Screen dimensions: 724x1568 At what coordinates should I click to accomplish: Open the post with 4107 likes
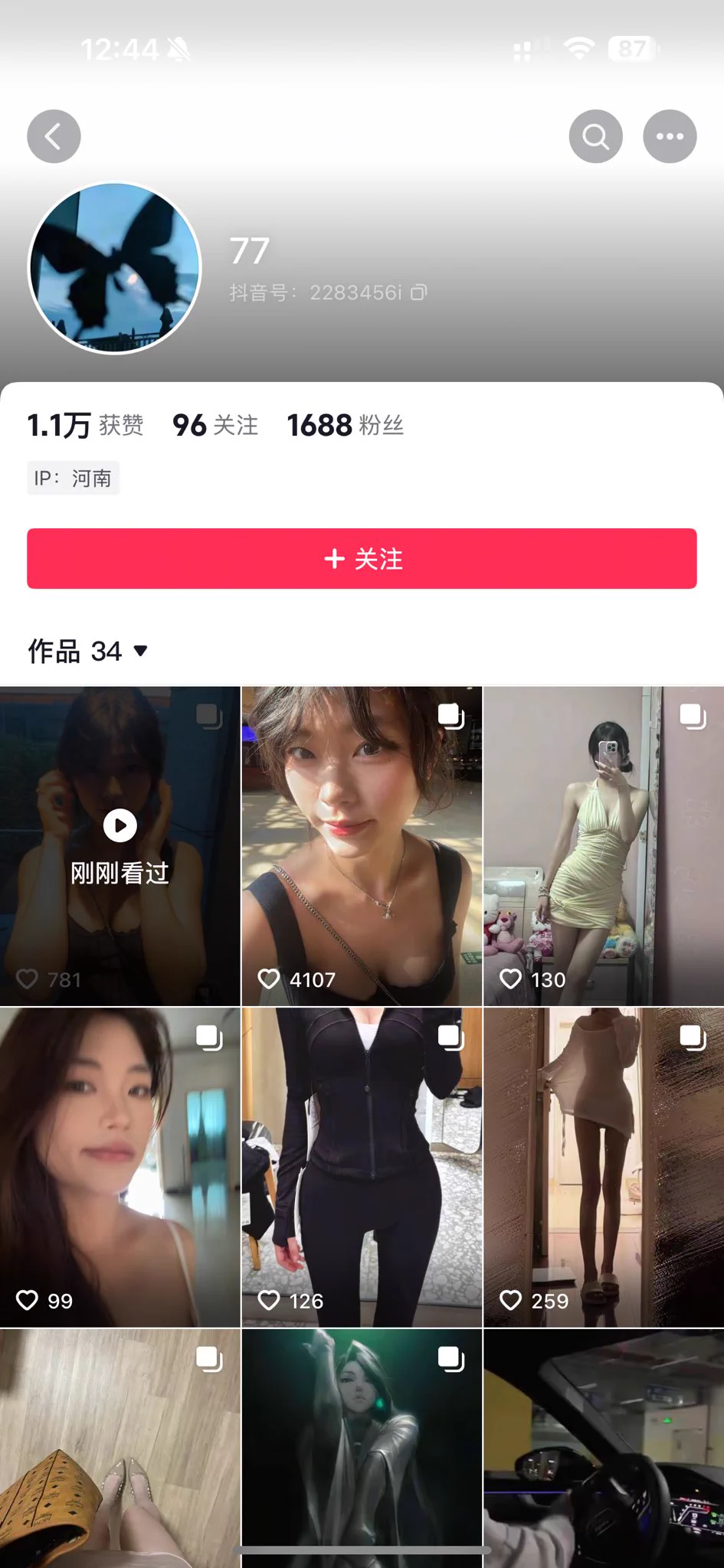click(362, 846)
